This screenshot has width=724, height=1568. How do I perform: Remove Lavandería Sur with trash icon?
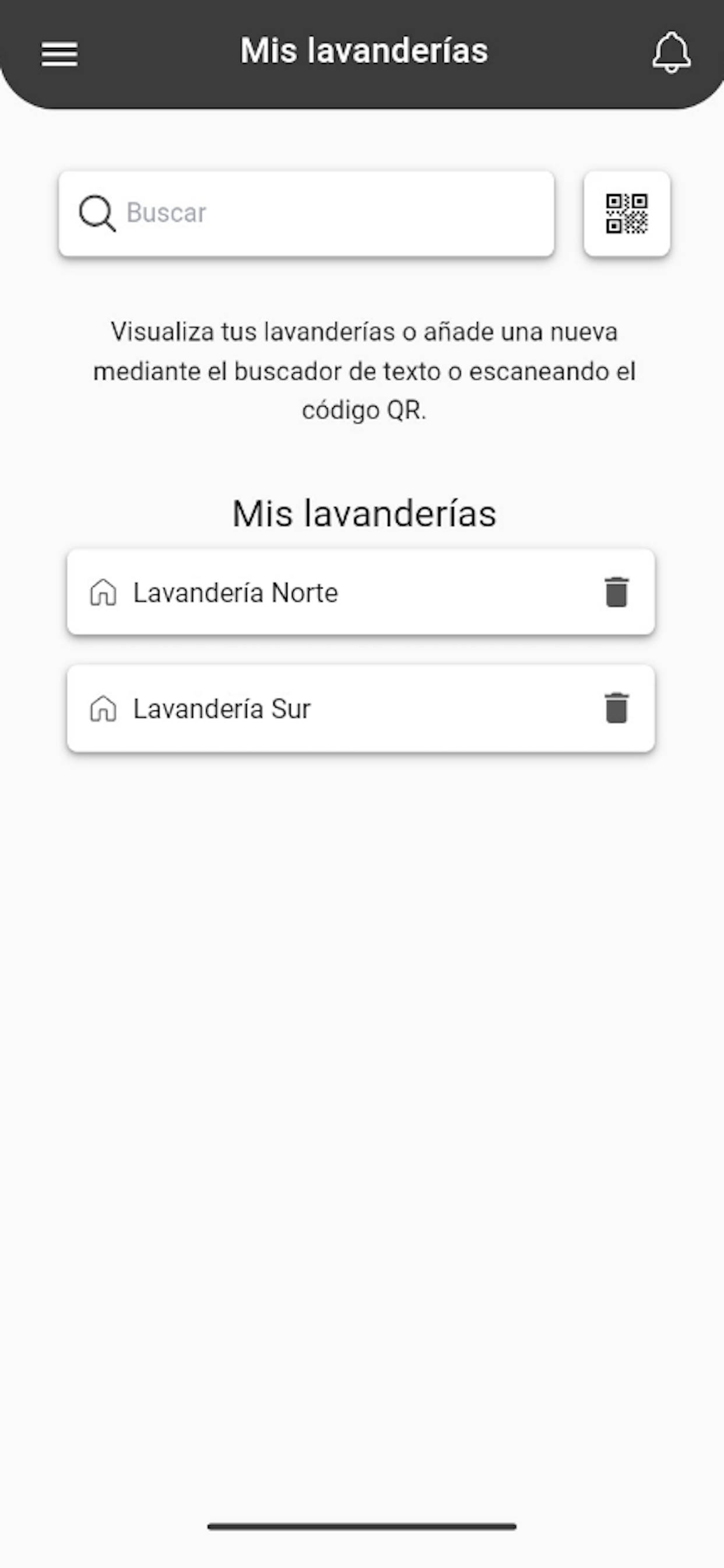616,708
